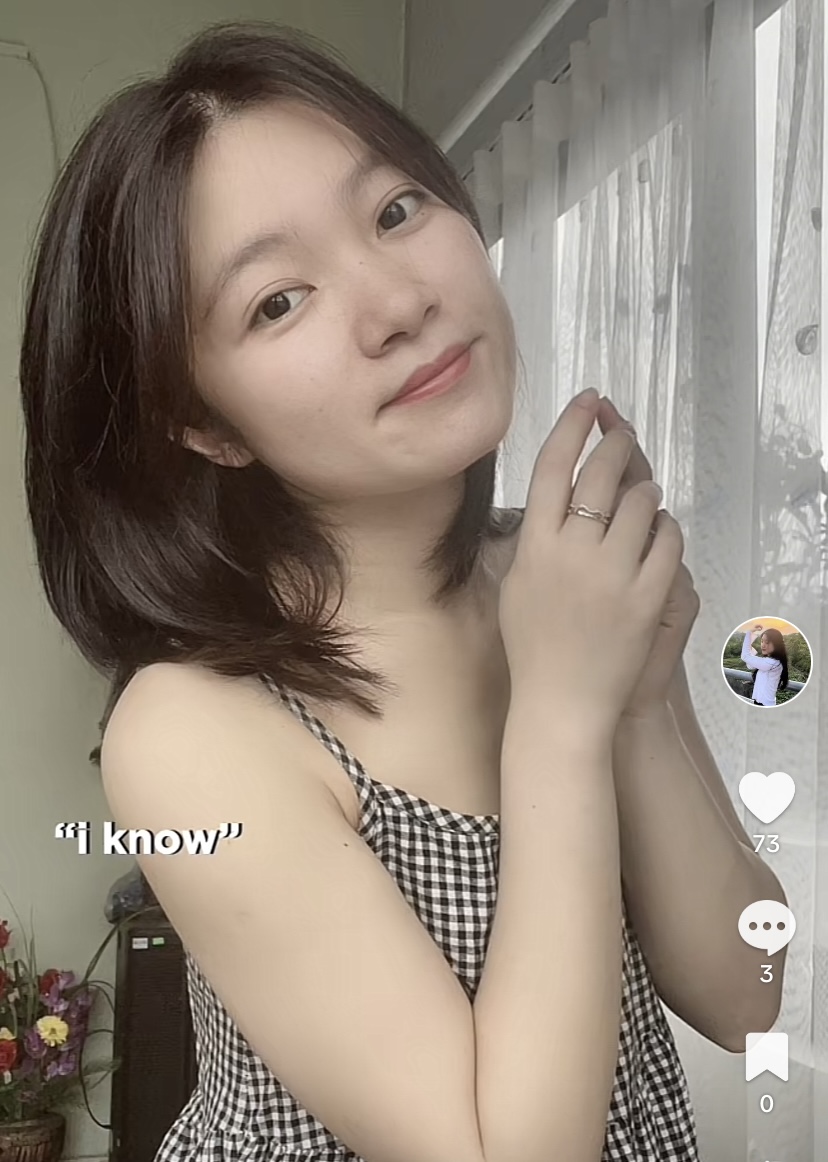Bookmark this video to favorites
The height and width of the screenshot is (1162, 828).
(x=766, y=1057)
